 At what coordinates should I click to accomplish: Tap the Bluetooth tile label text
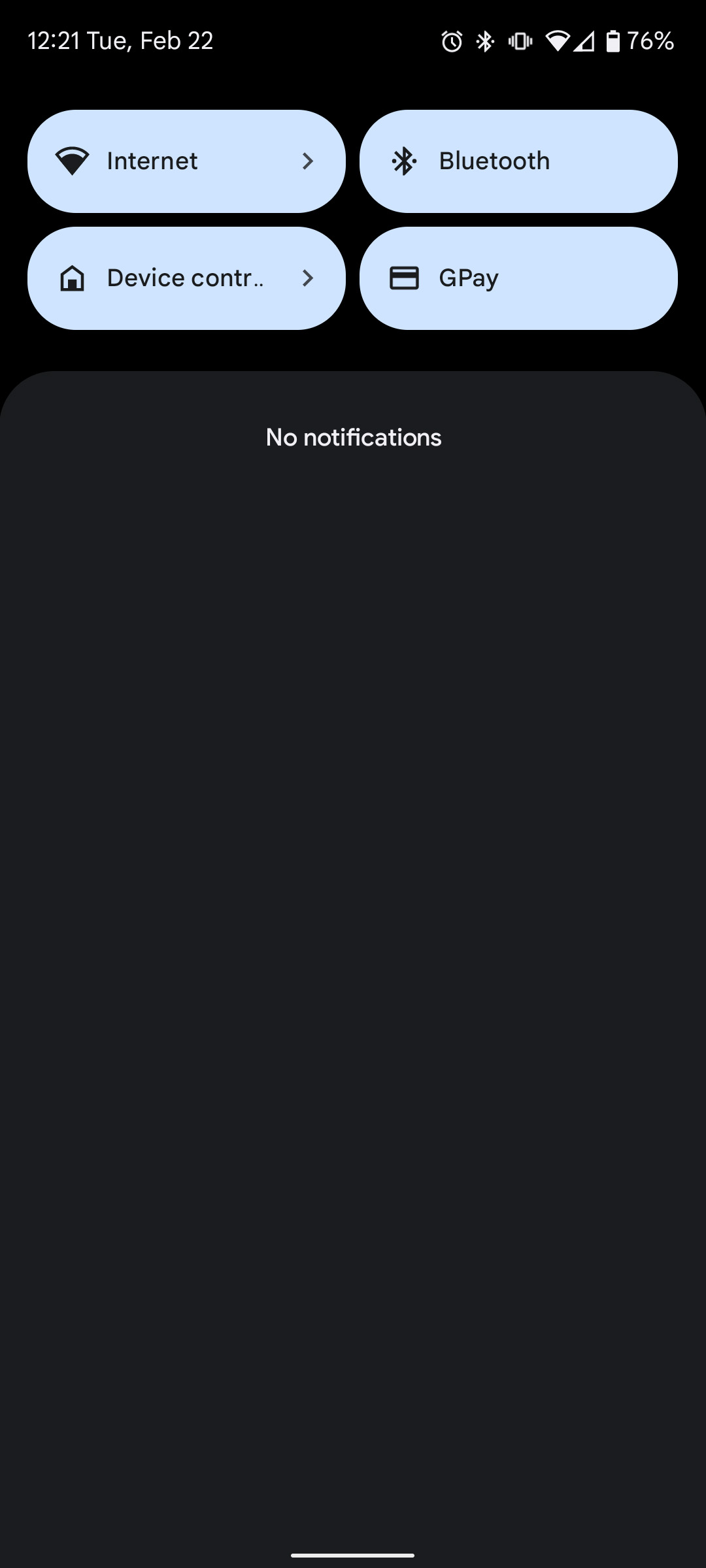point(494,161)
